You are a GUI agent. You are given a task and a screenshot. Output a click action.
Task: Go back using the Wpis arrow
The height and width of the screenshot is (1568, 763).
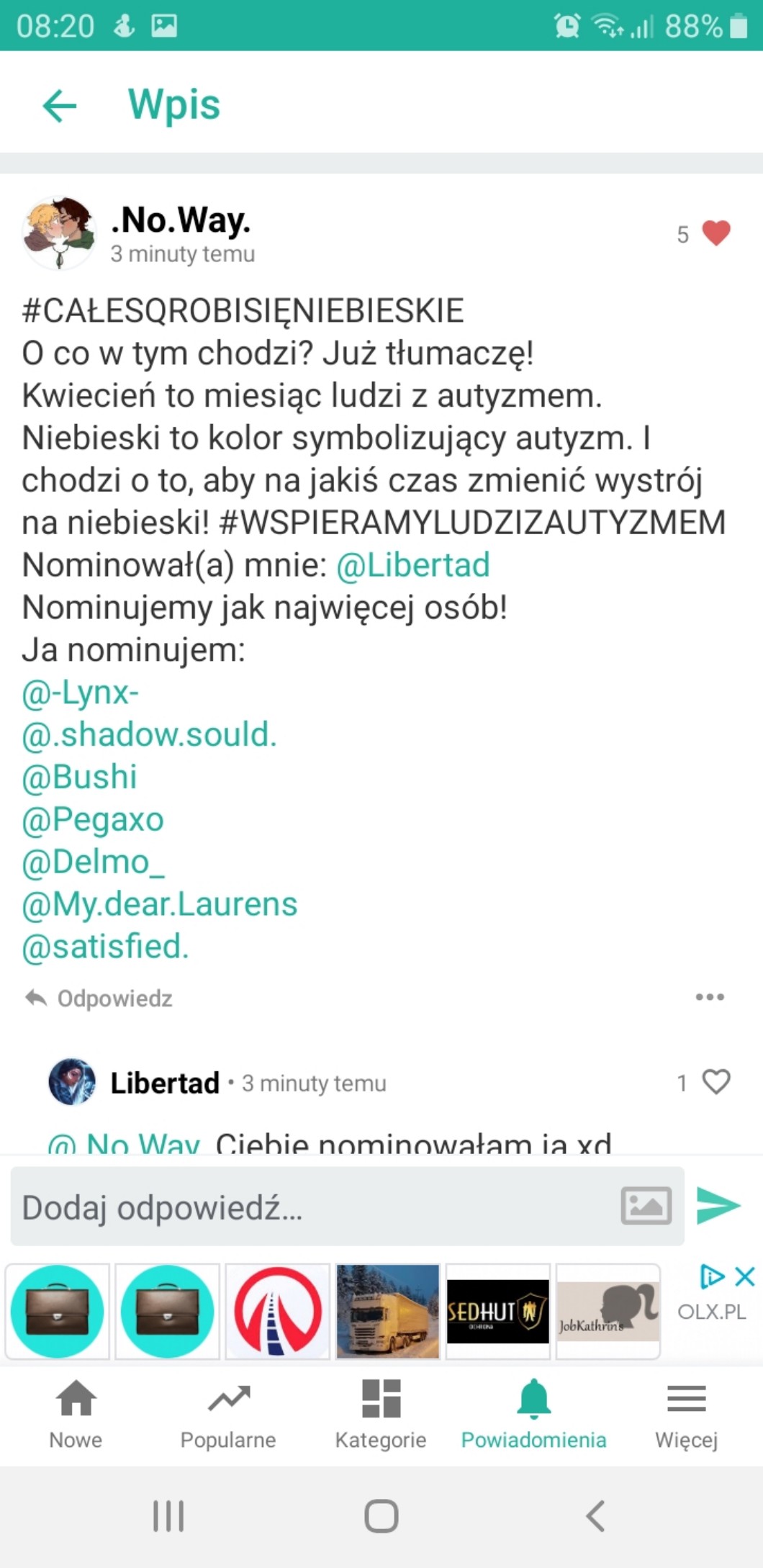click(60, 106)
